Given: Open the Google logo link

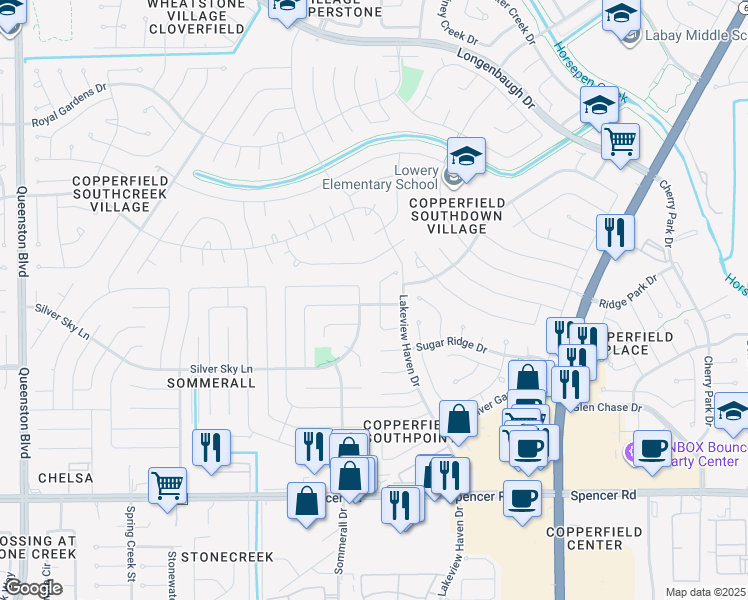Looking at the screenshot, I should pos(33,588).
